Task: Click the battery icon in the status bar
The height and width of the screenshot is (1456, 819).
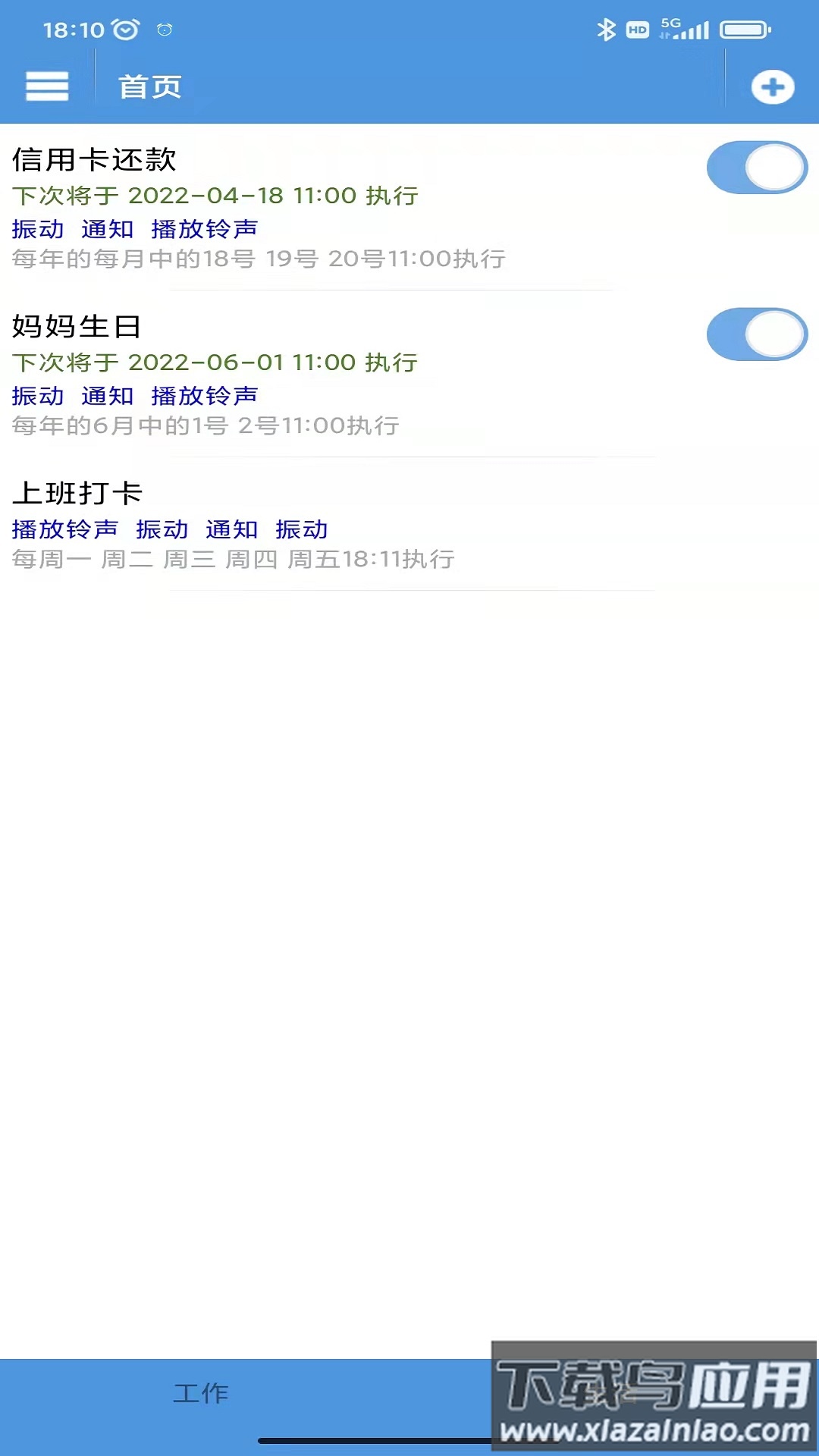Action: click(745, 28)
